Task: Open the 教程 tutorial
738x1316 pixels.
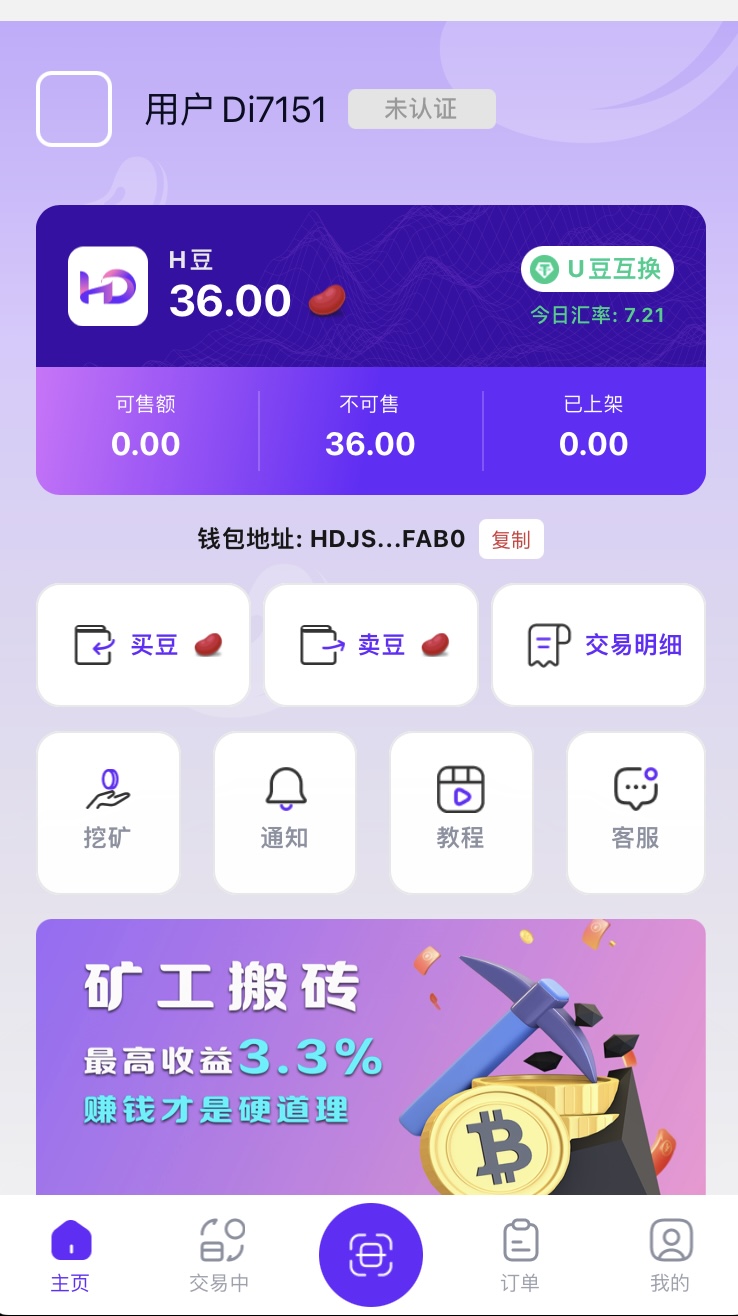Action: coord(461,812)
